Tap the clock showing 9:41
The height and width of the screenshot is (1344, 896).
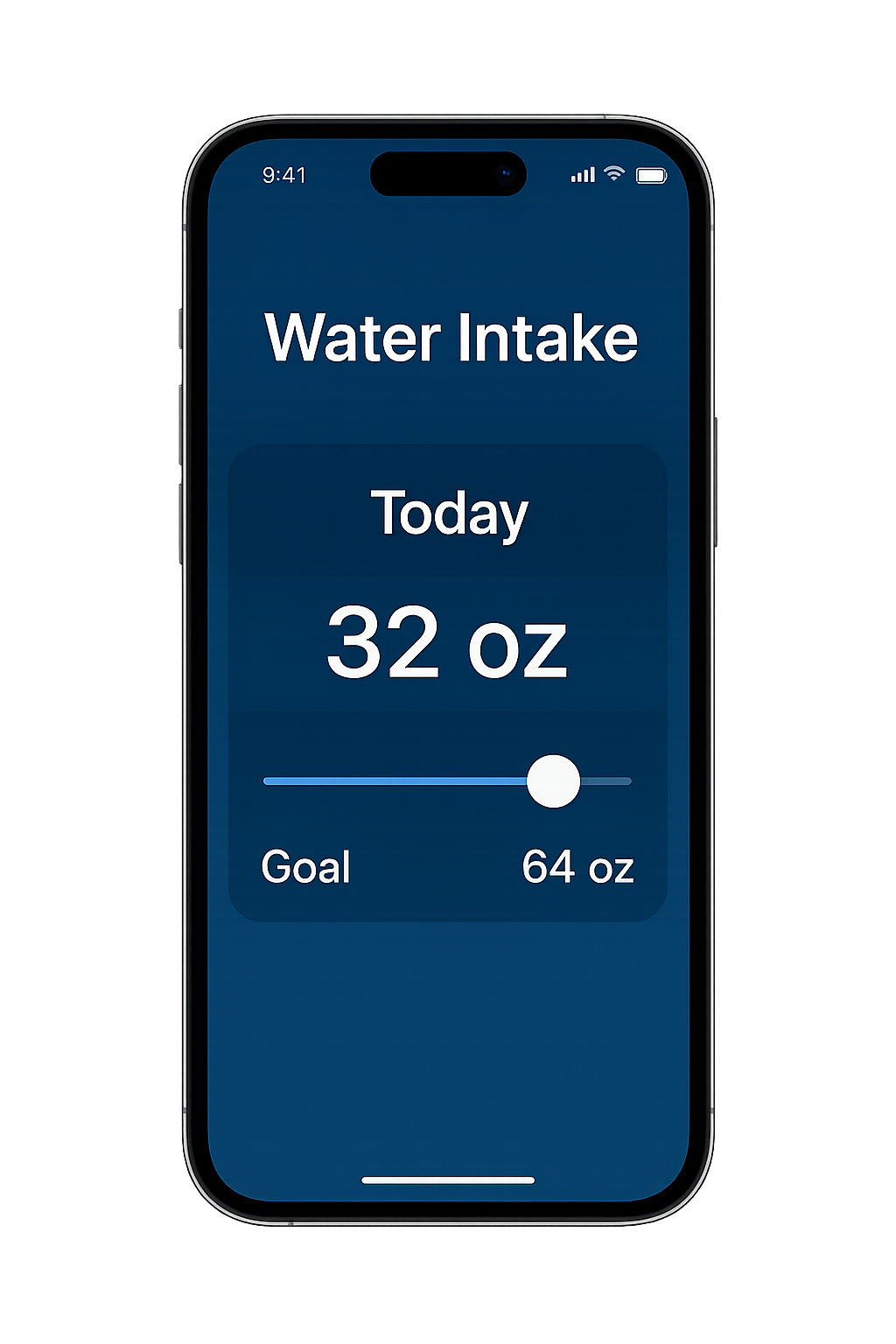click(283, 175)
